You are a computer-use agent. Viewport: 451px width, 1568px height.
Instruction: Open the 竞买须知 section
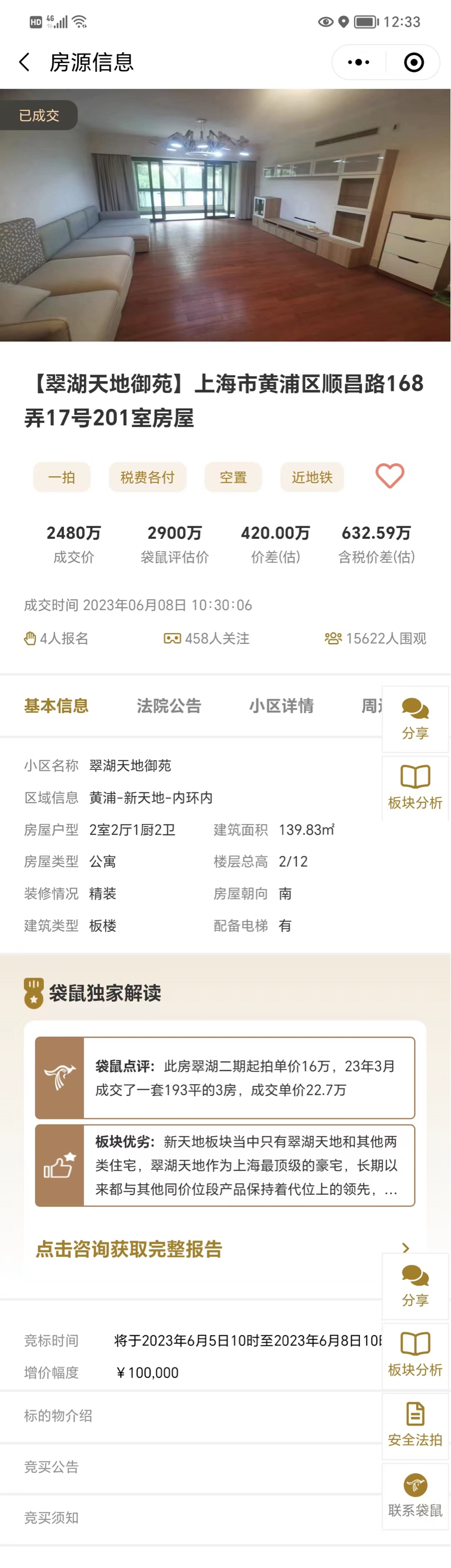[x=52, y=1518]
